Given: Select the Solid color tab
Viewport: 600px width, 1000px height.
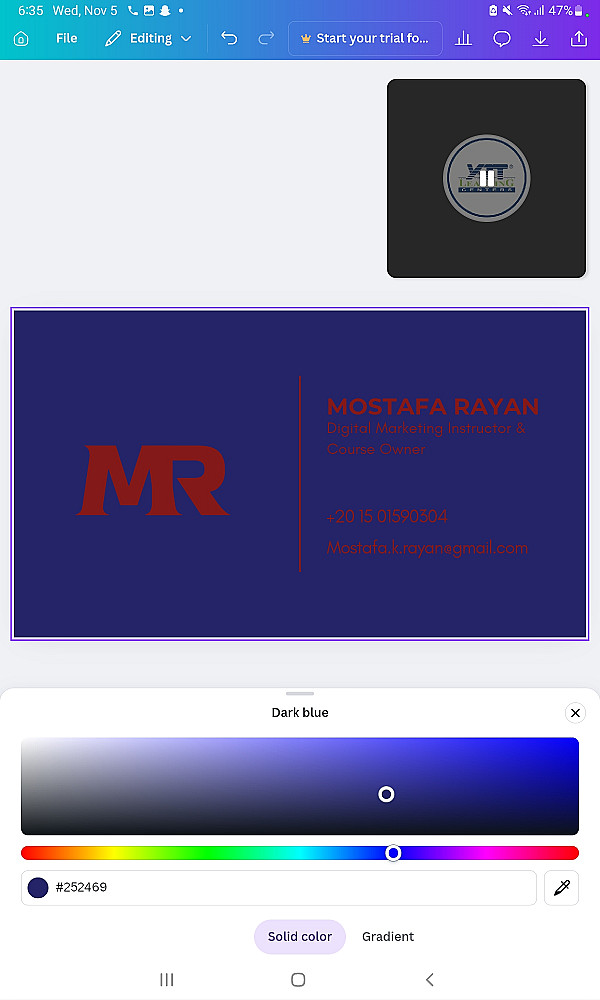Looking at the screenshot, I should point(300,937).
